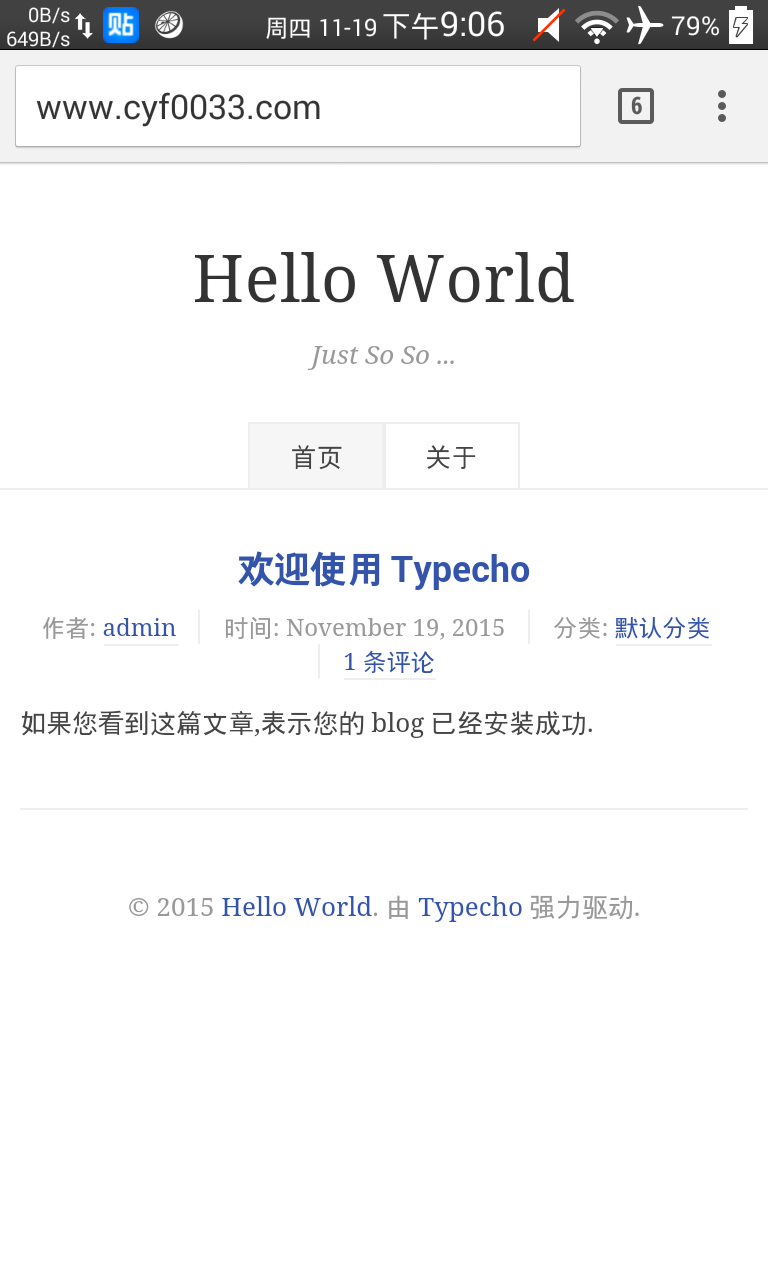Open the post 欢迎使用 Typecho
Viewport: 768px width, 1280px height.
point(383,570)
